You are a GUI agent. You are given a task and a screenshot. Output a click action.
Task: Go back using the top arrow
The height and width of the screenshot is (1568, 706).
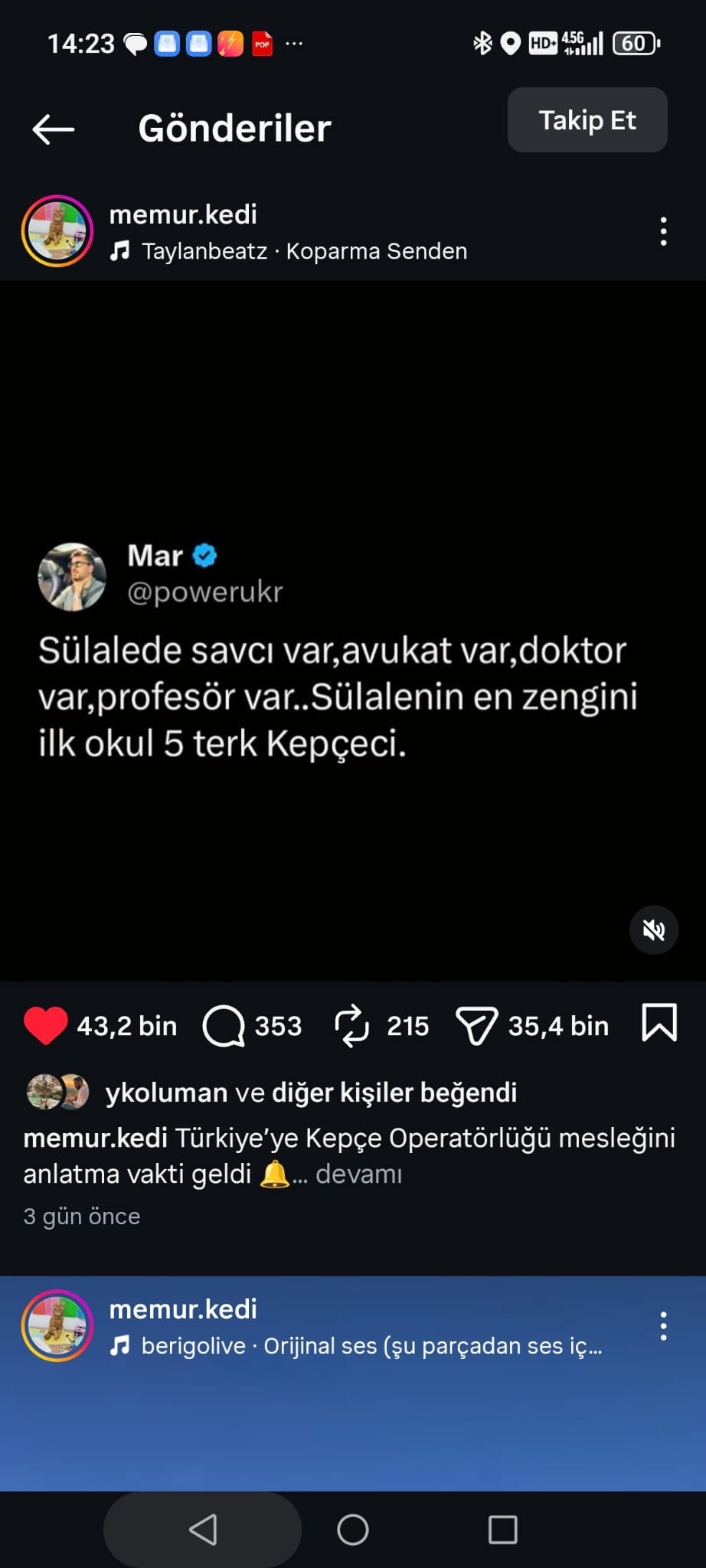click(53, 129)
